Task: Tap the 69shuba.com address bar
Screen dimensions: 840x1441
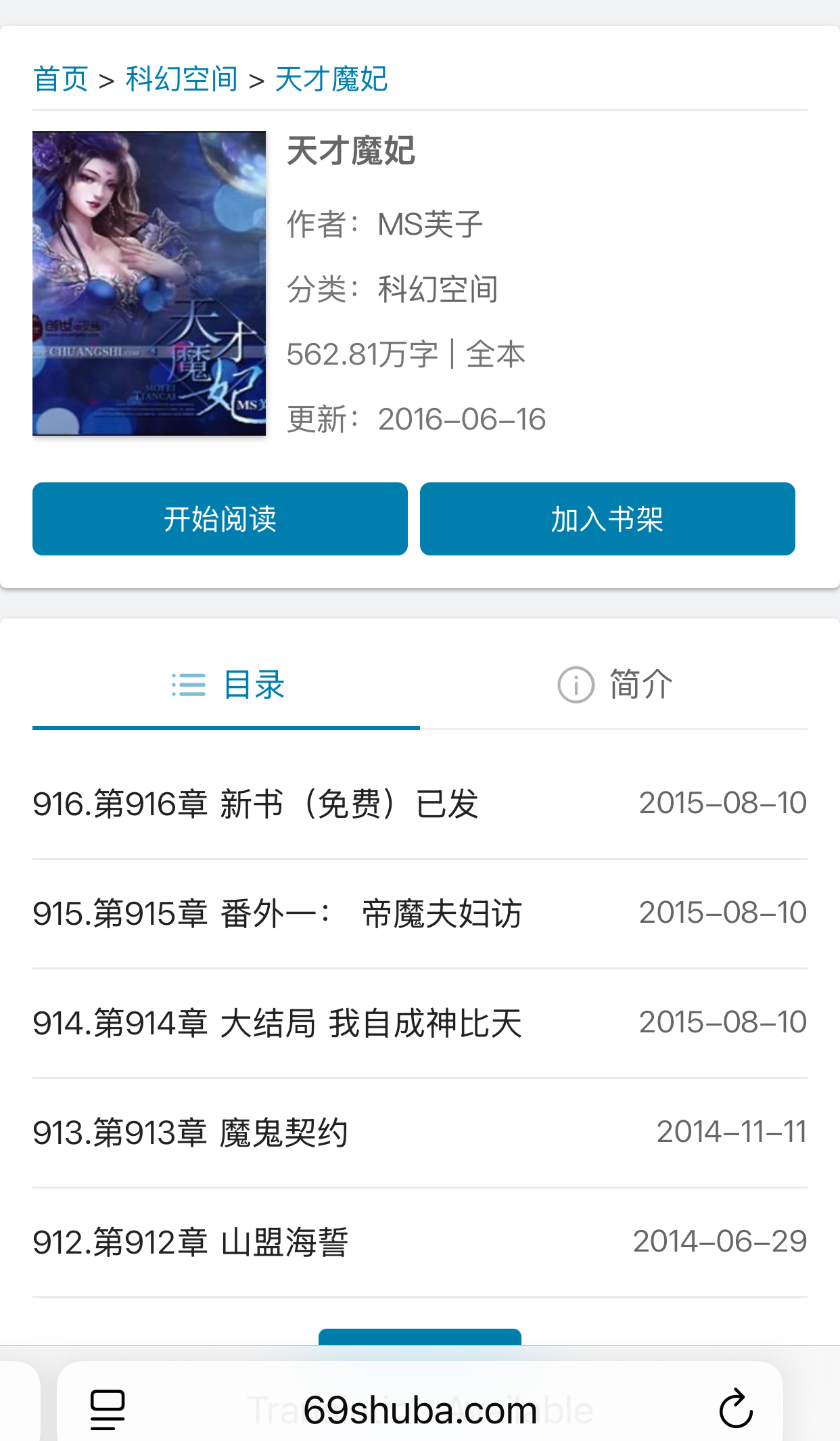Action: click(419, 1410)
